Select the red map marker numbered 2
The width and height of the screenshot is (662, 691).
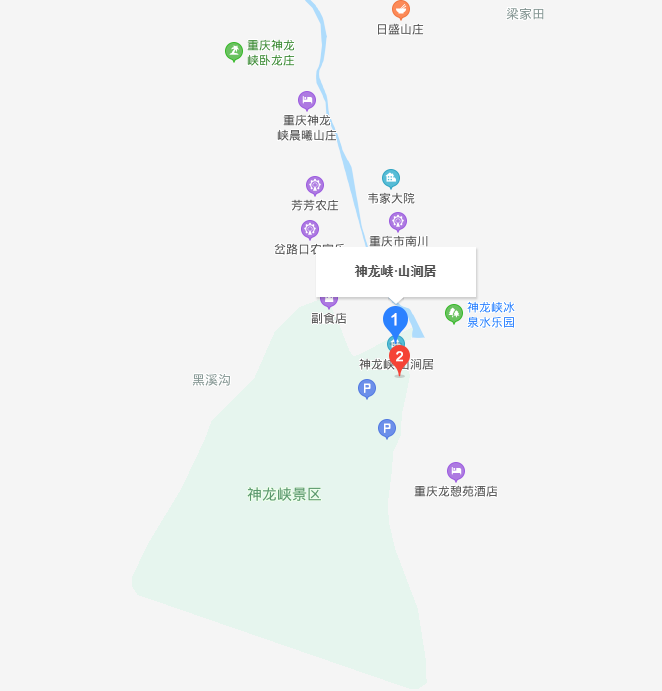pos(400,357)
